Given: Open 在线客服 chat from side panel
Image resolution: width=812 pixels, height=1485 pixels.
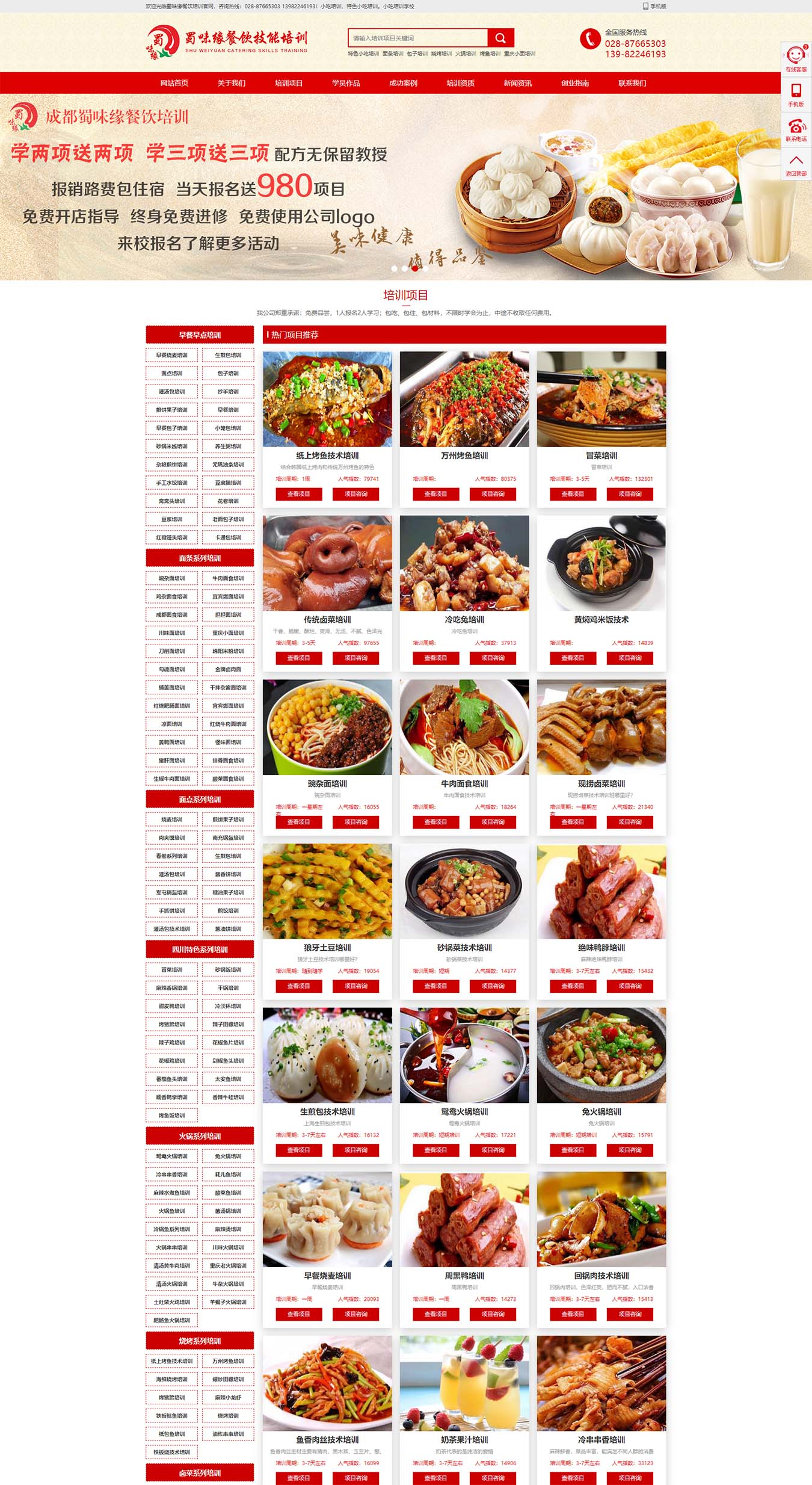Looking at the screenshot, I should tap(796, 59).
